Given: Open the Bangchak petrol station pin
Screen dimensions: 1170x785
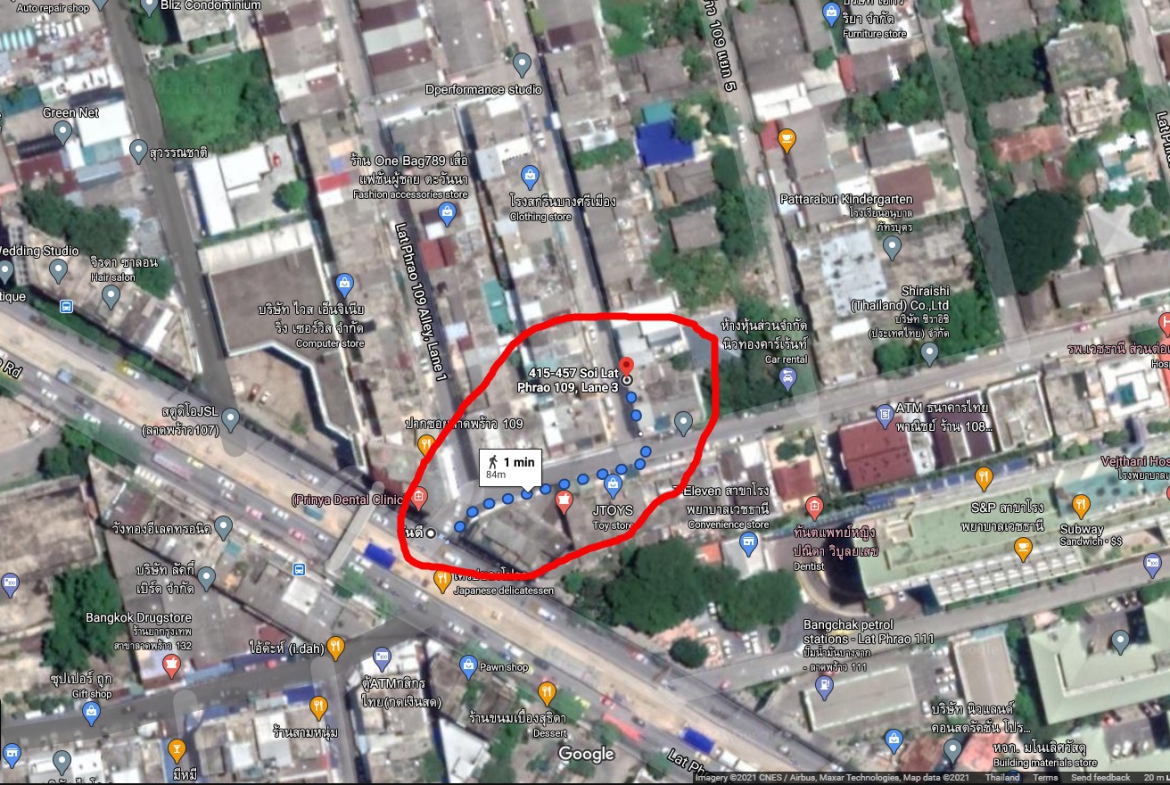Looking at the screenshot, I should pyautogui.click(x=824, y=686).
